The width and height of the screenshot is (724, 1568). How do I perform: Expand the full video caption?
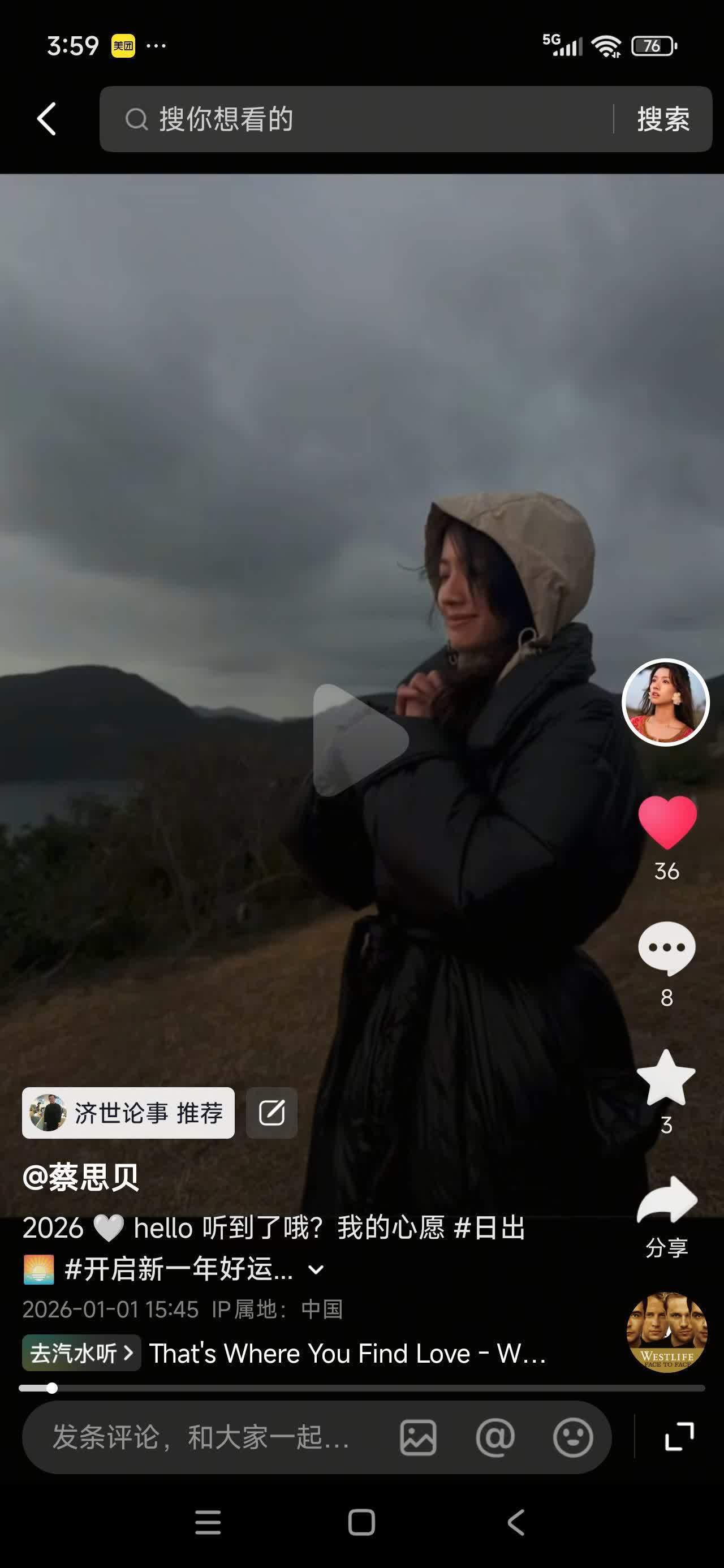point(316,1270)
